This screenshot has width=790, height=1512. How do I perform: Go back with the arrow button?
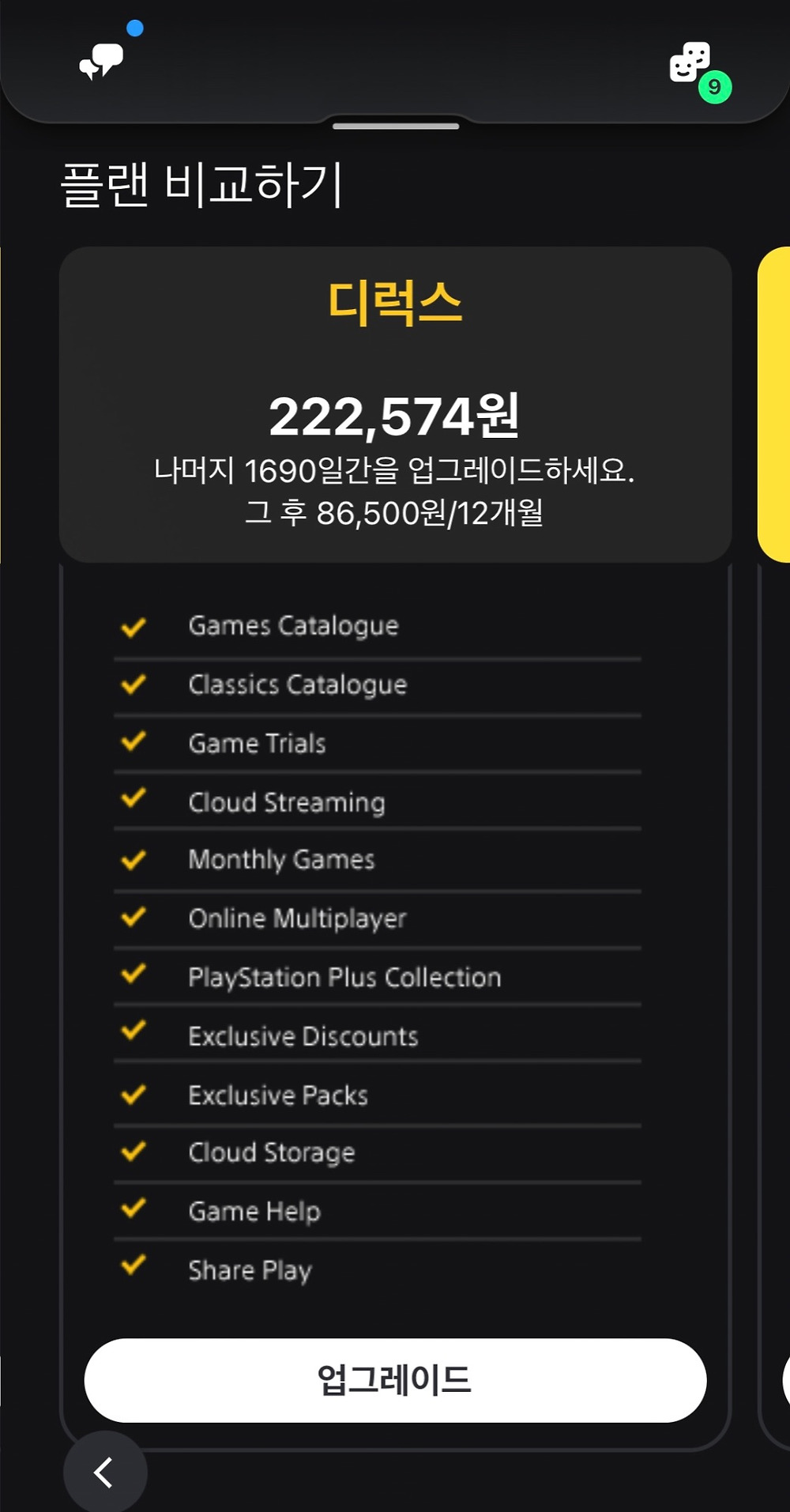[104, 1472]
